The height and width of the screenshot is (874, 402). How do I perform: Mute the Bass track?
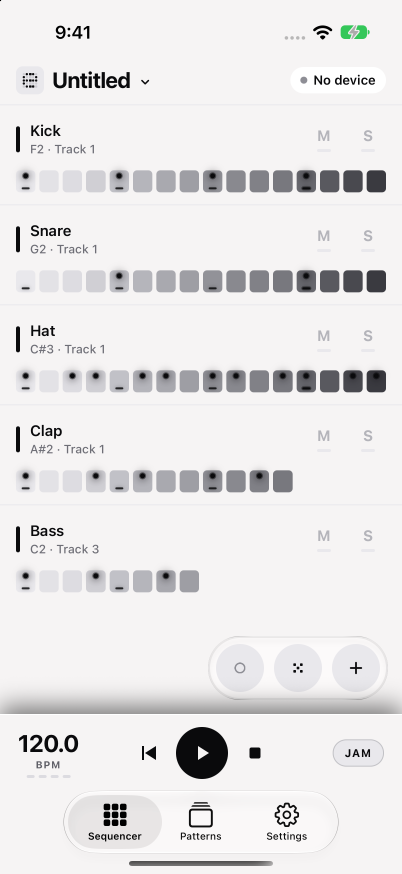tap(324, 537)
